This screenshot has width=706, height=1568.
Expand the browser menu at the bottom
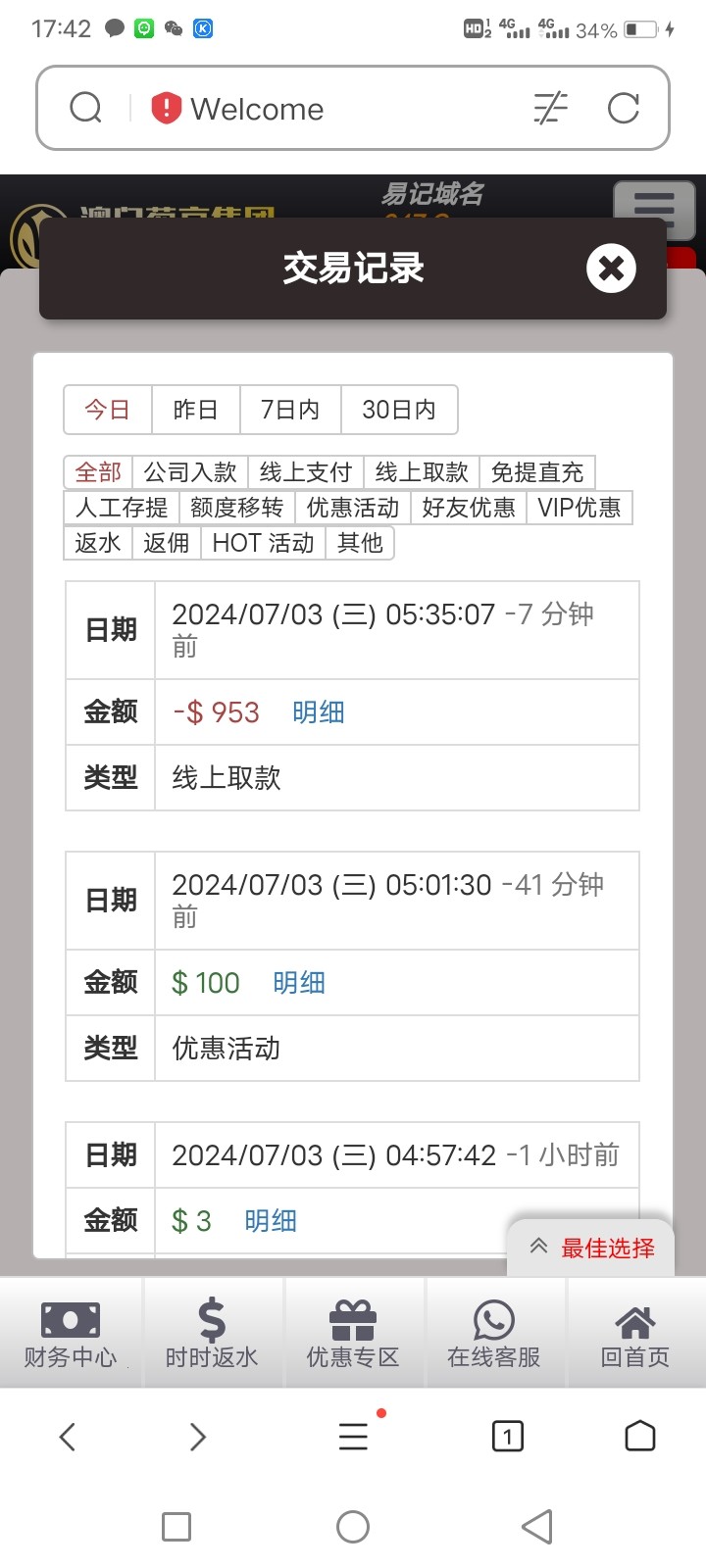coord(352,1437)
